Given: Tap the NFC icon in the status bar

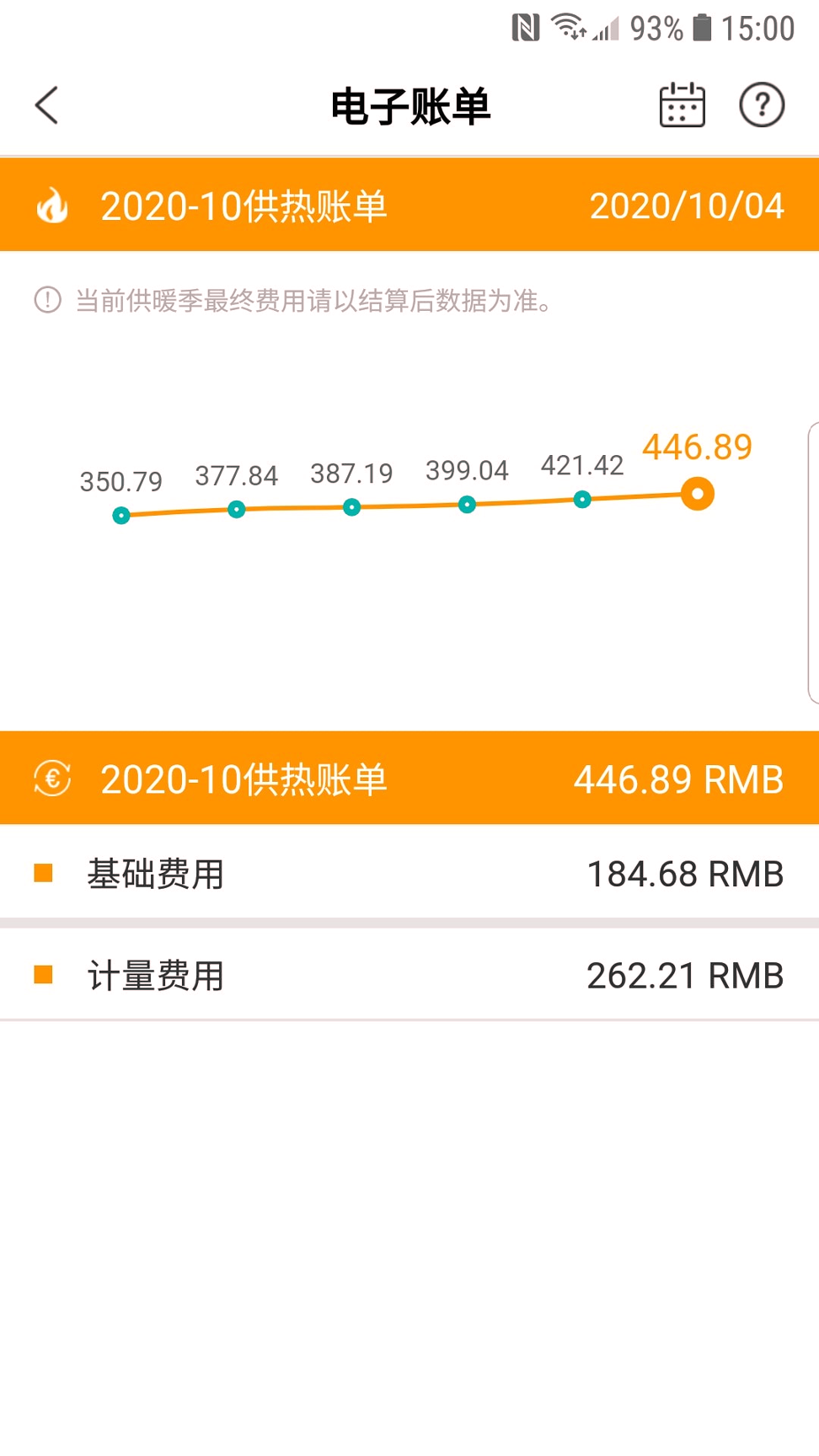Looking at the screenshot, I should pos(524,28).
